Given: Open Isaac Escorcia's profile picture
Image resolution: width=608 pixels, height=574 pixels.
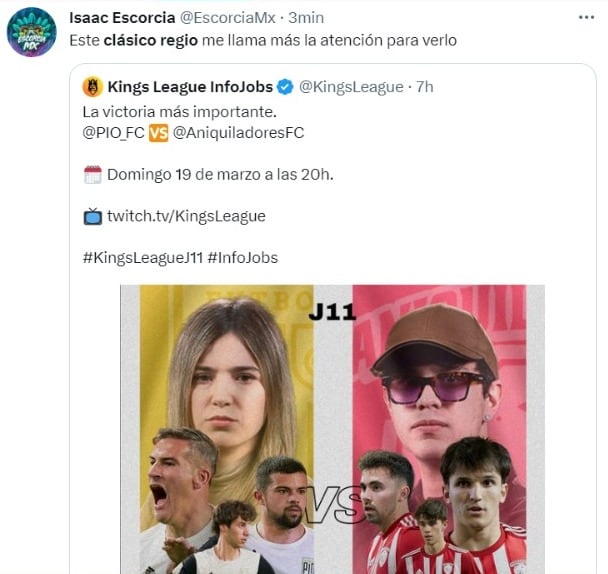Looking at the screenshot, I should point(31,31).
